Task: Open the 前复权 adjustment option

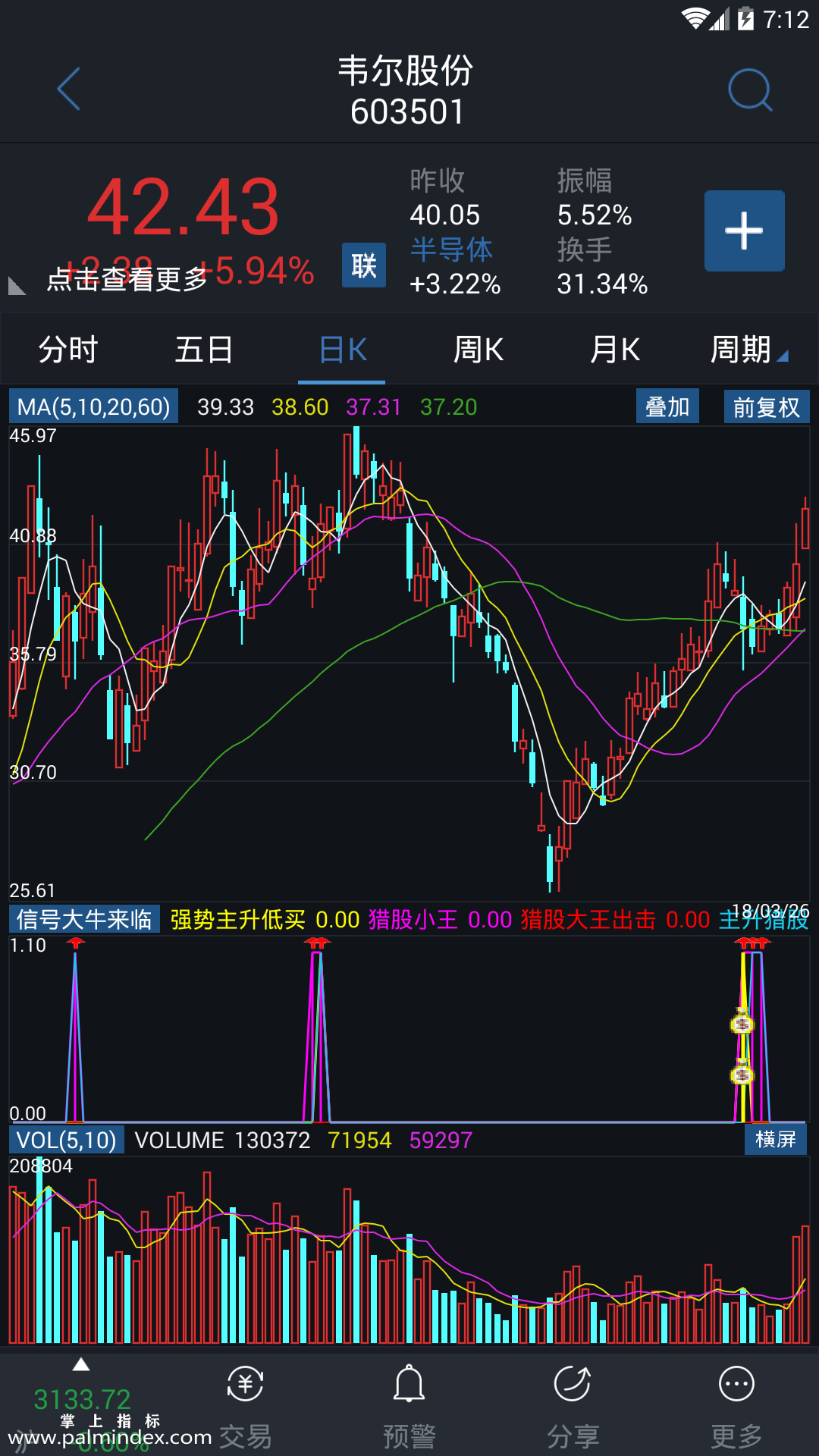Action: click(x=766, y=407)
